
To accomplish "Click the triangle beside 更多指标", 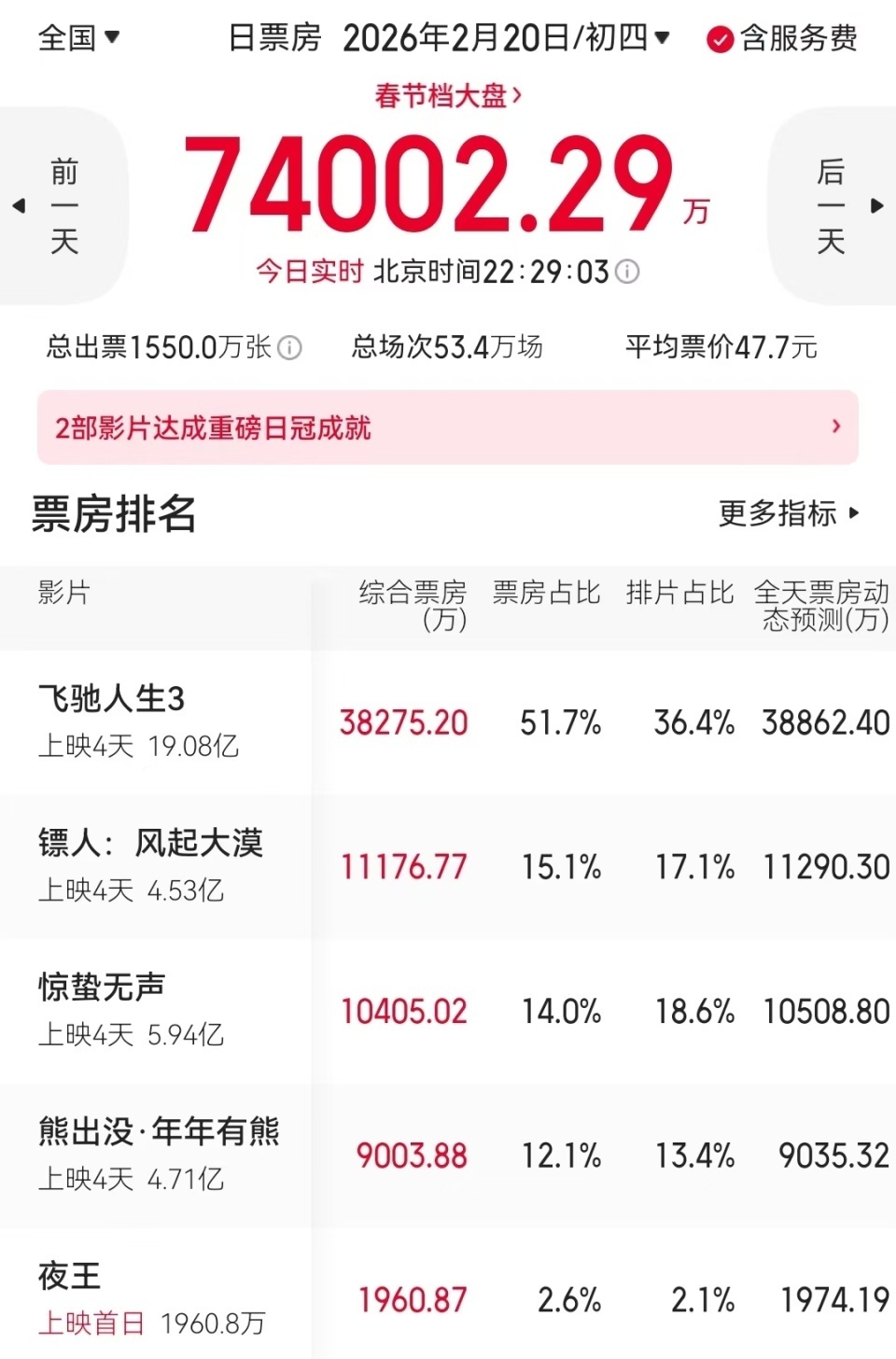I will [854, 514].
